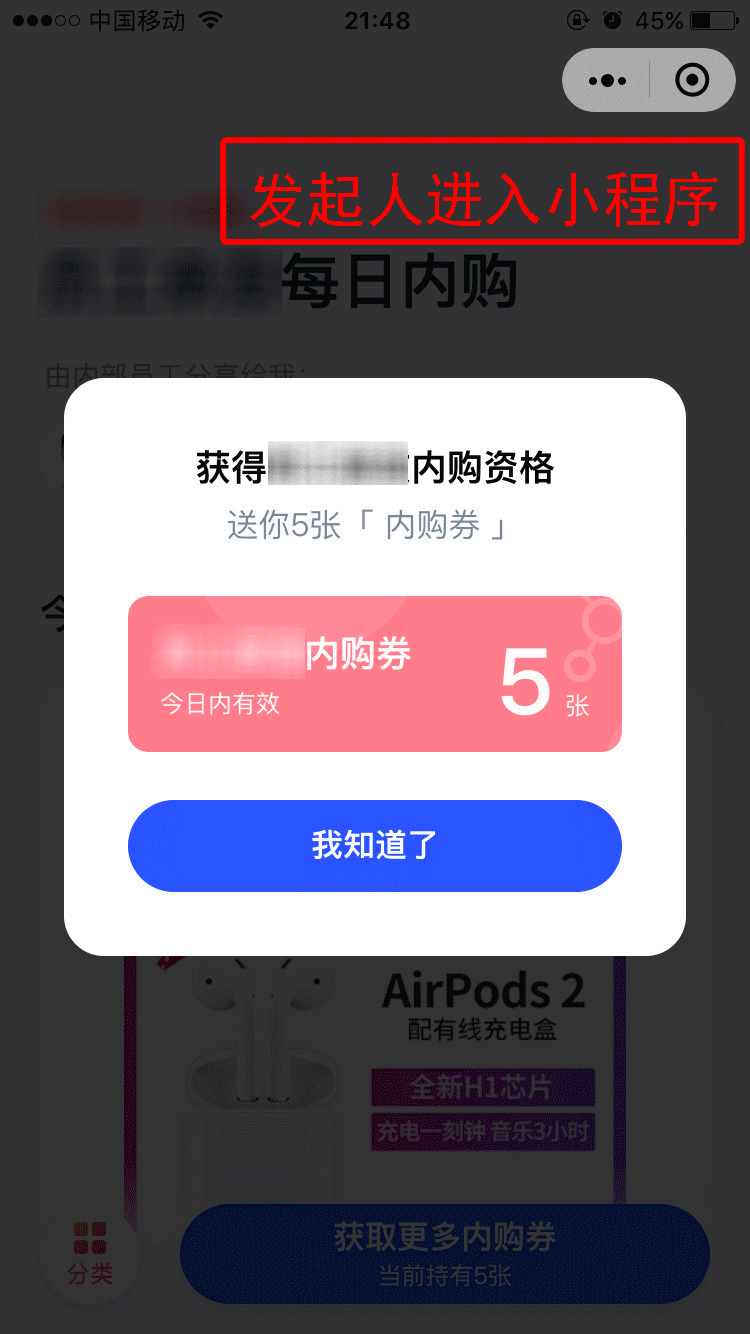This screenshot has height=1334, width=750.
Task: Open the mini program "..." options menu
Action: tap(608, 79)
